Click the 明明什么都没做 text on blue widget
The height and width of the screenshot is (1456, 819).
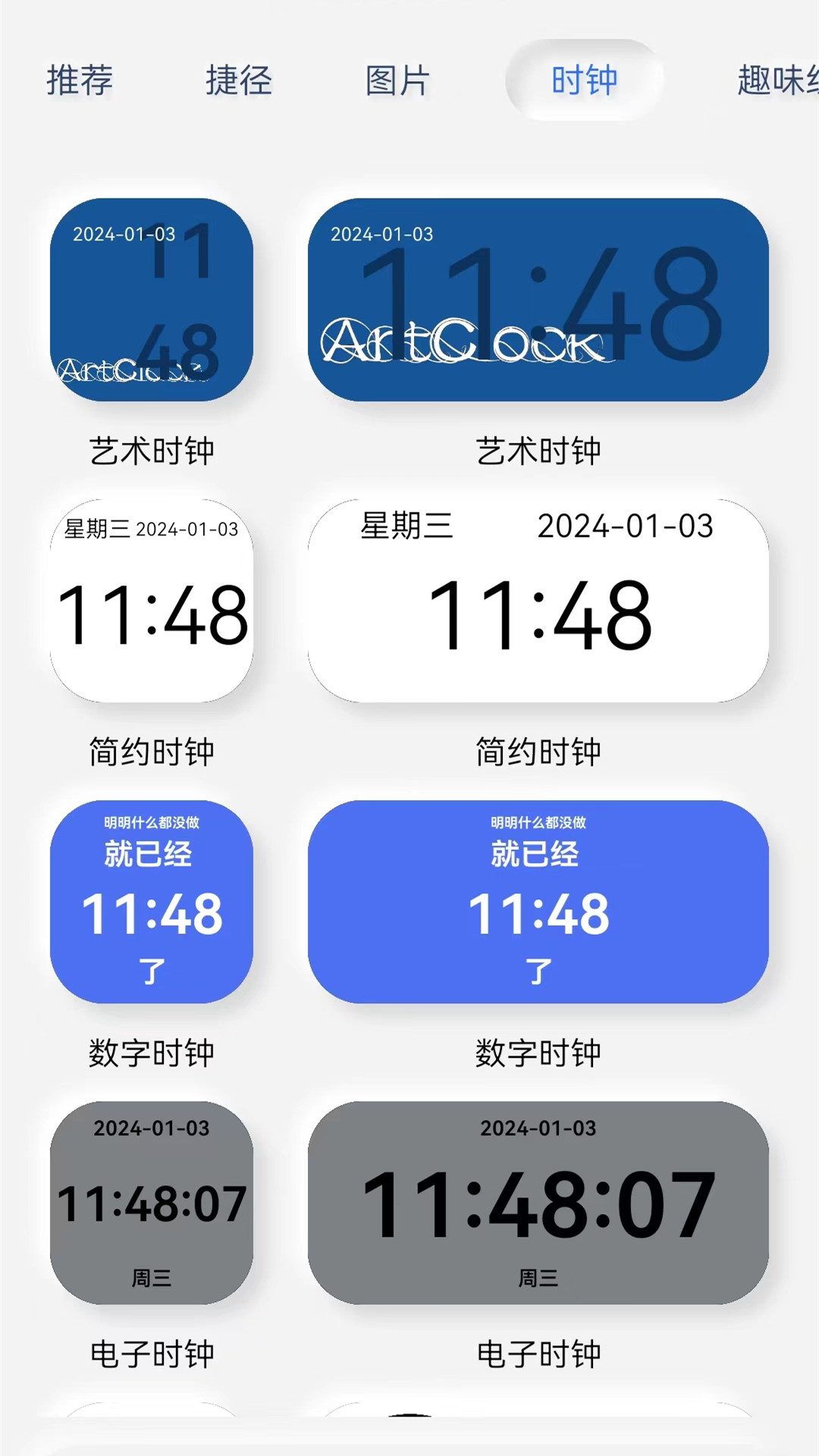[537, 821]
